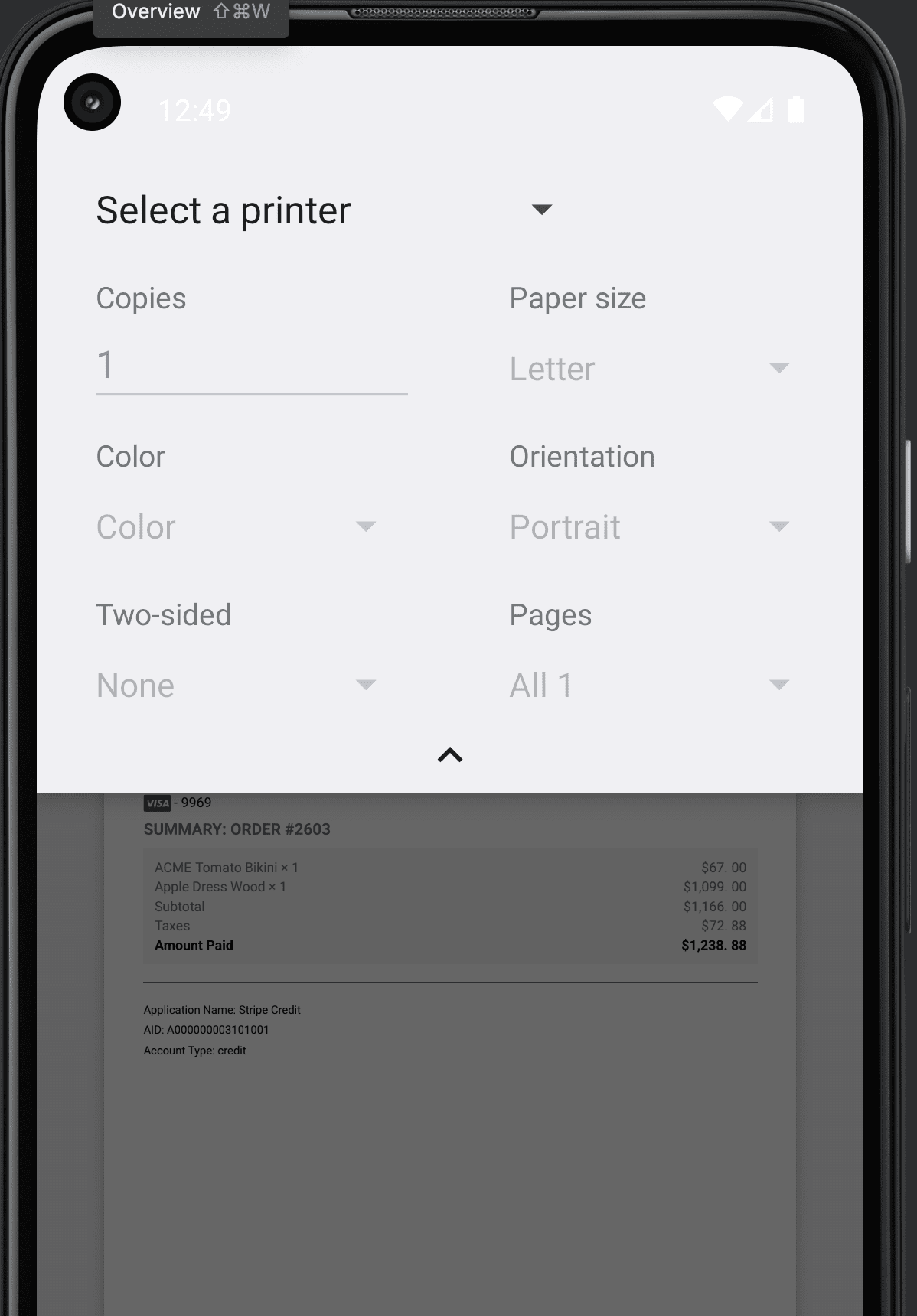Tap the Select a printer dropdown triangle
The image size is (917, 1316).
tap(543, 210)
